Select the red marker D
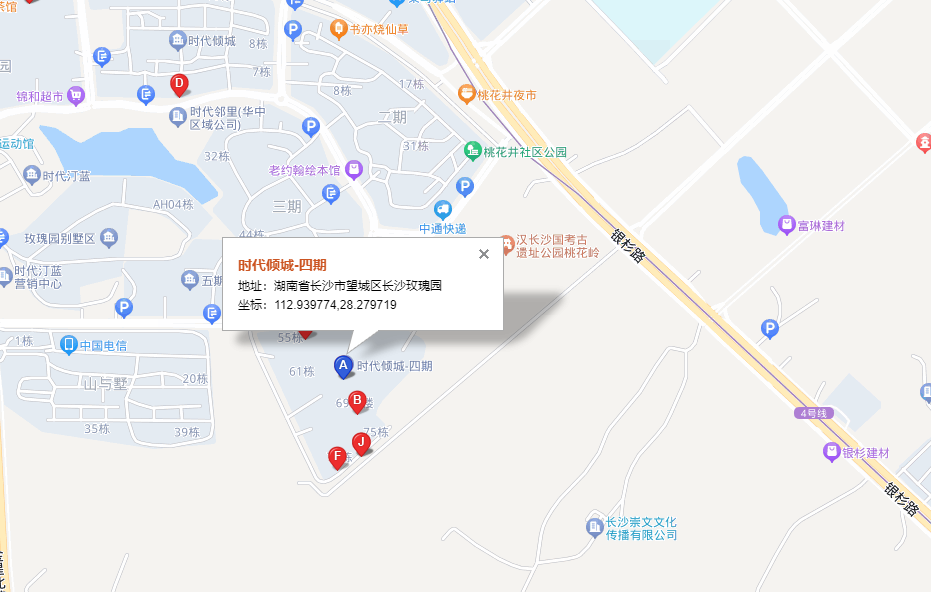The image size is (931, 592). (179, 84)
